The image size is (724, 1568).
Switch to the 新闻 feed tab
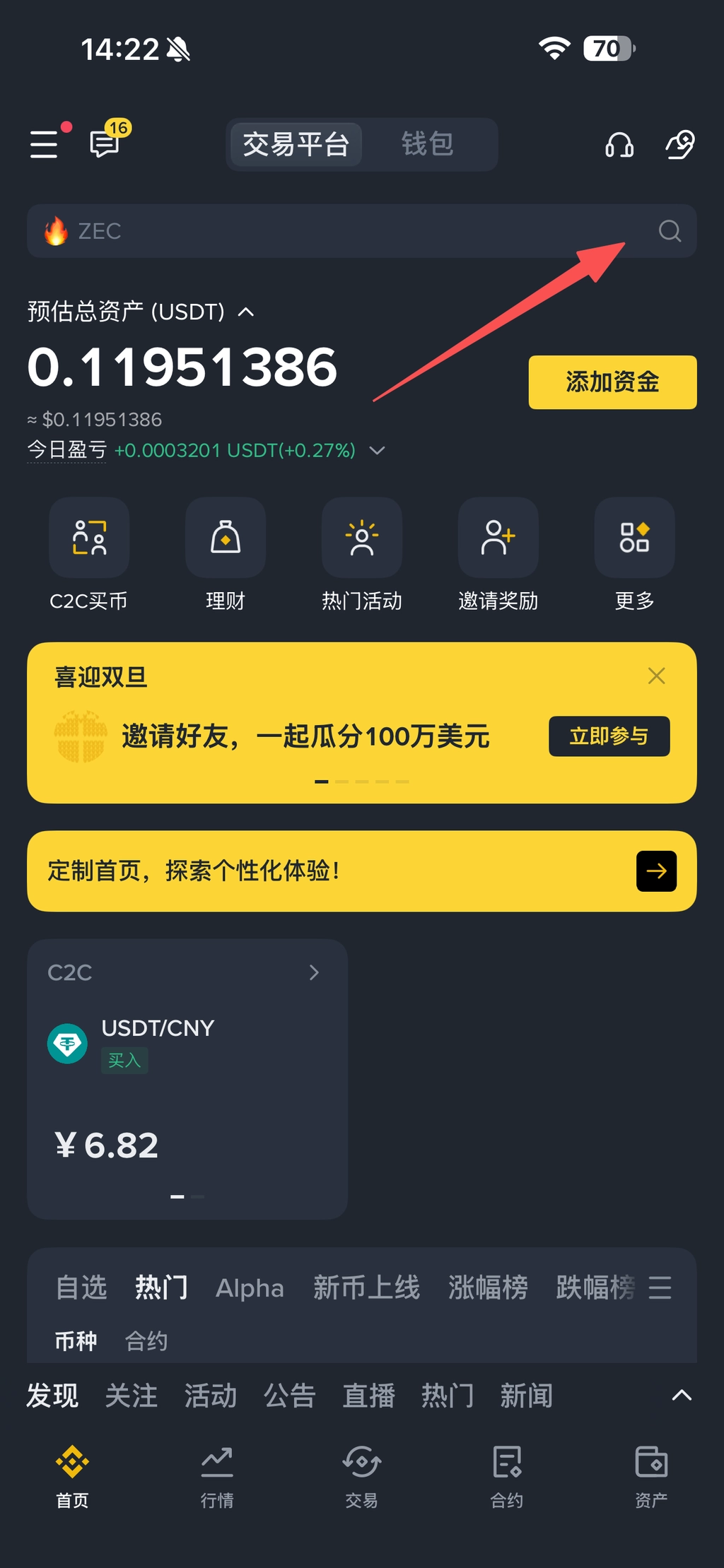click(x=526, y=1396)
